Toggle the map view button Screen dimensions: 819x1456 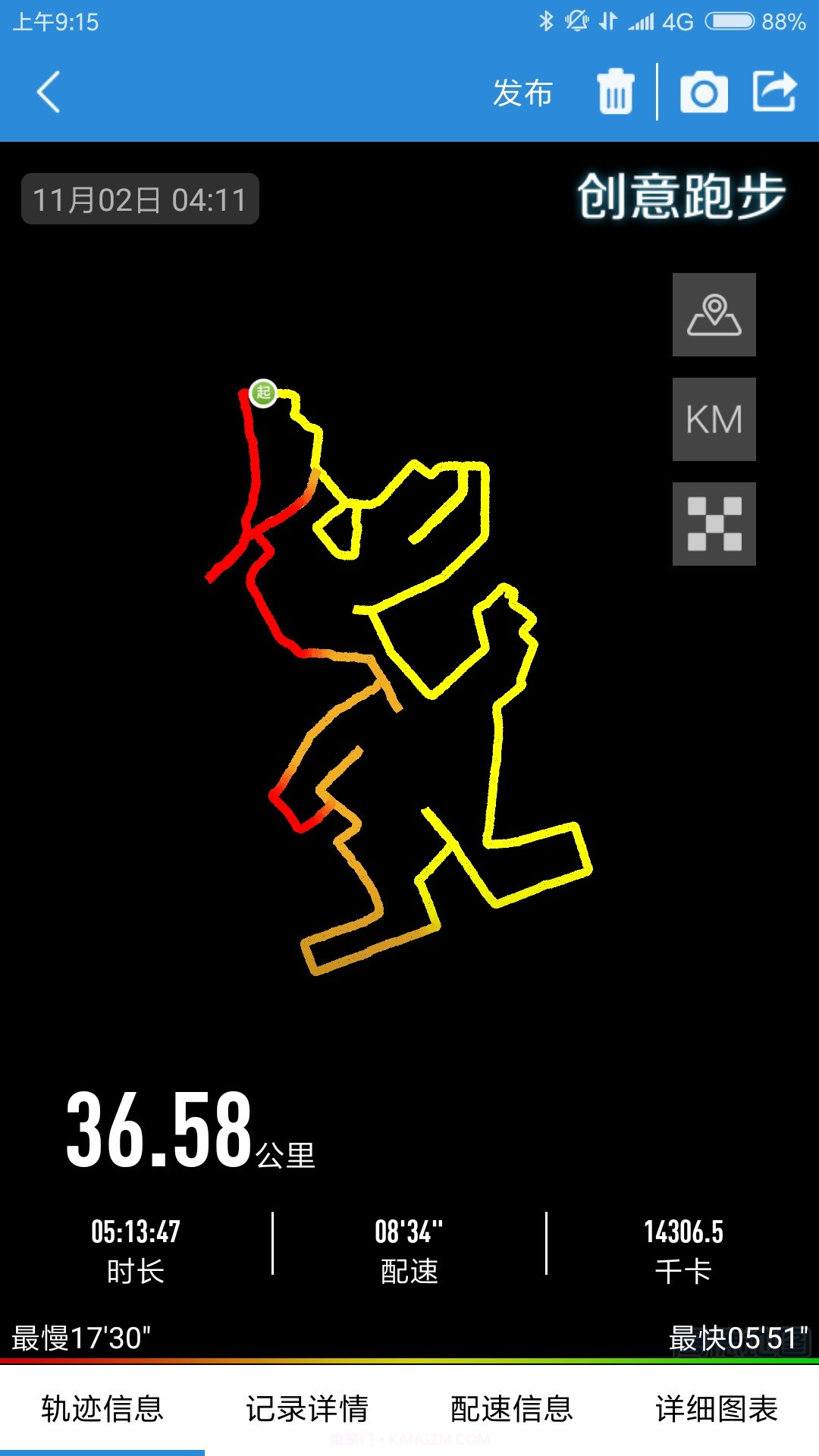point(714,315)
